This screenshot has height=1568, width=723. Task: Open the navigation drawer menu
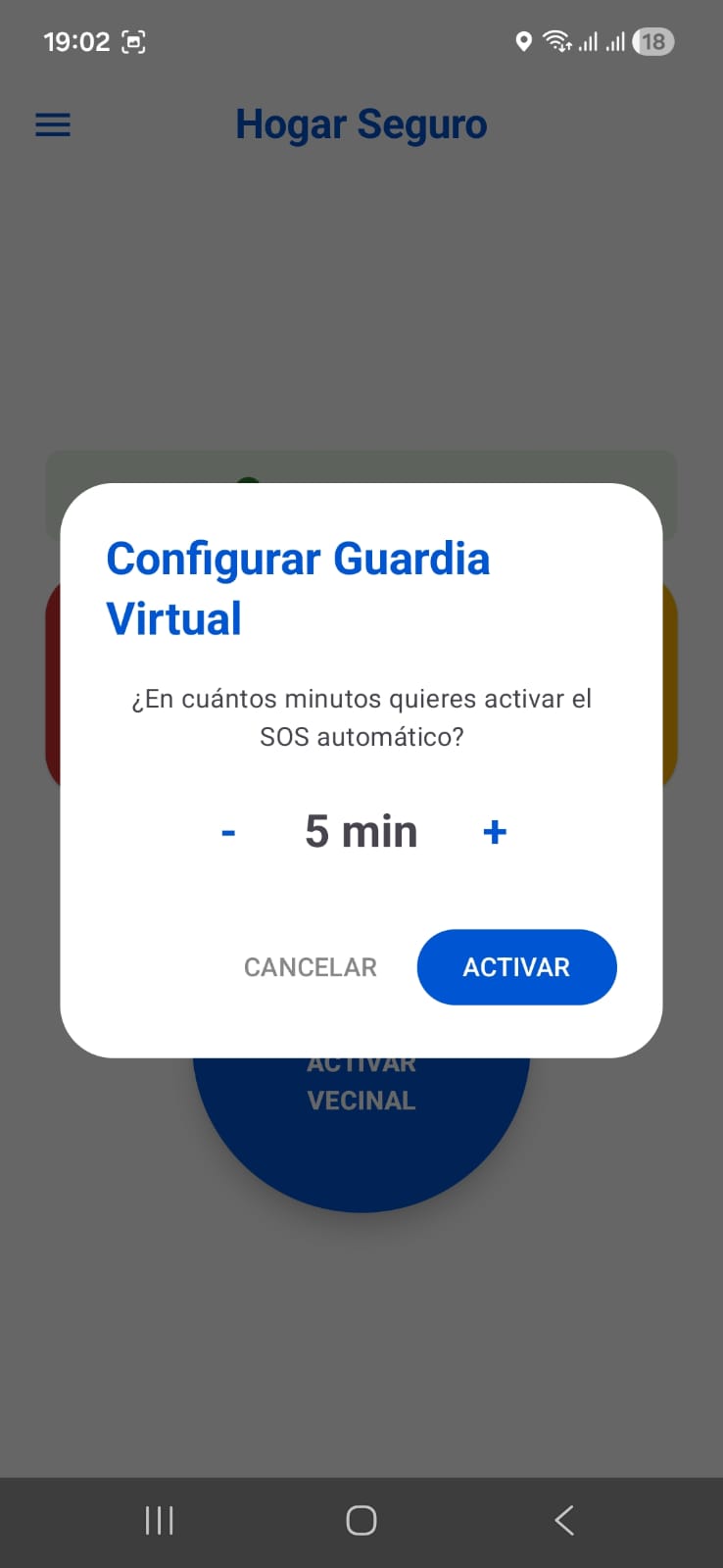52,124
